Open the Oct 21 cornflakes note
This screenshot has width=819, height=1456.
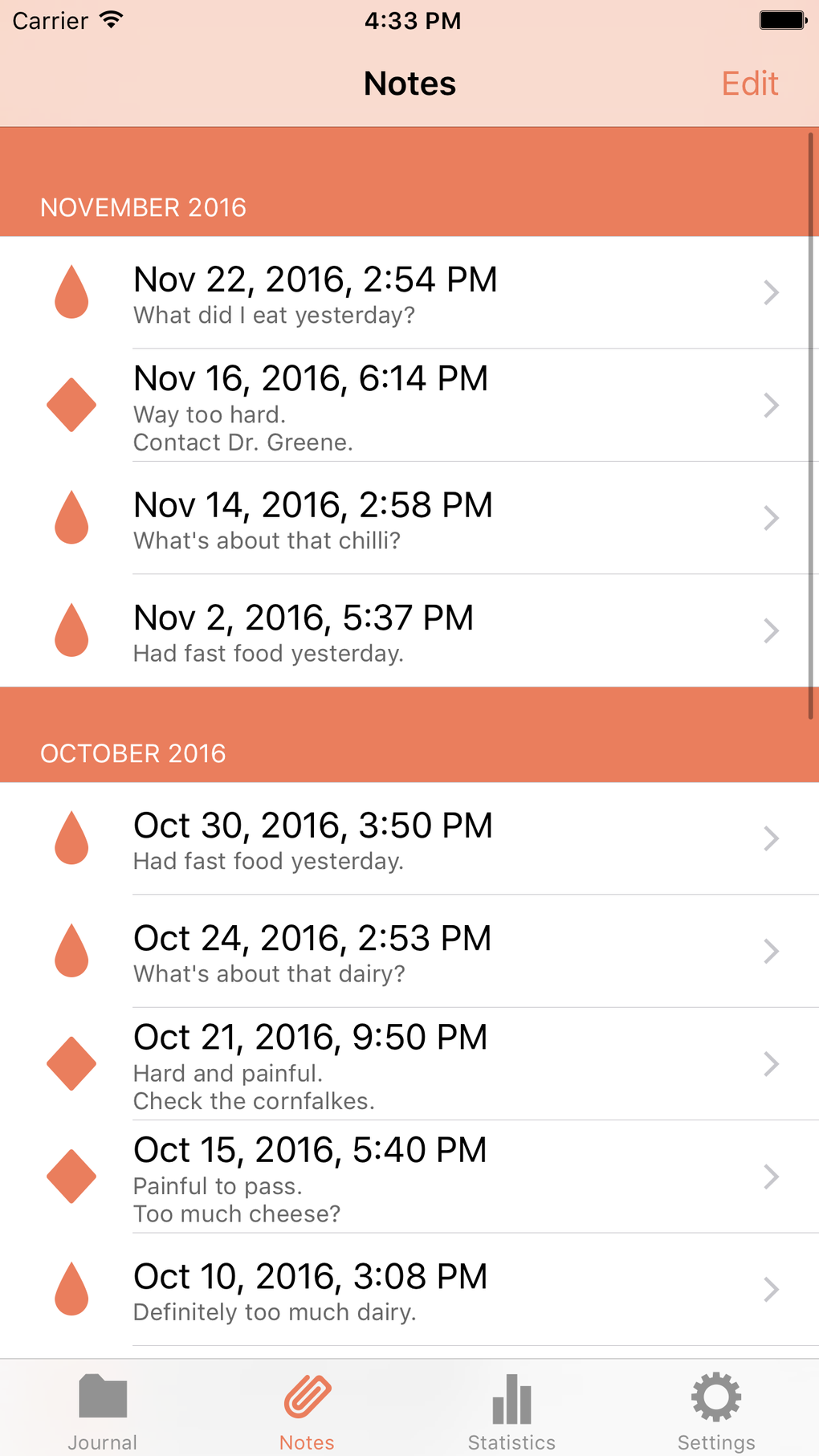coord(409,1064)
